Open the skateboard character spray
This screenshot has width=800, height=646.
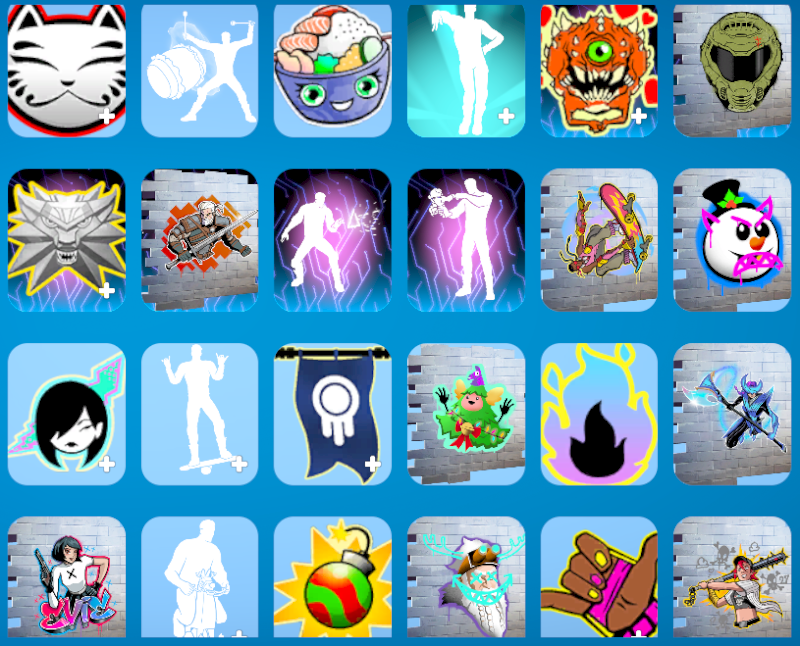(599, 240)
